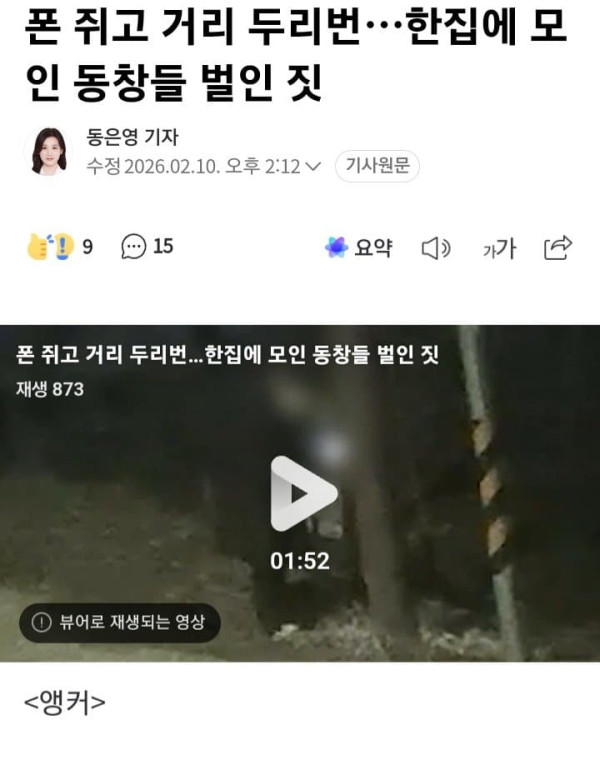Viewport: 600px width, 760px height.
Task: Open the 15 comments
Action: pyautogui.click(x=147, y=246)
